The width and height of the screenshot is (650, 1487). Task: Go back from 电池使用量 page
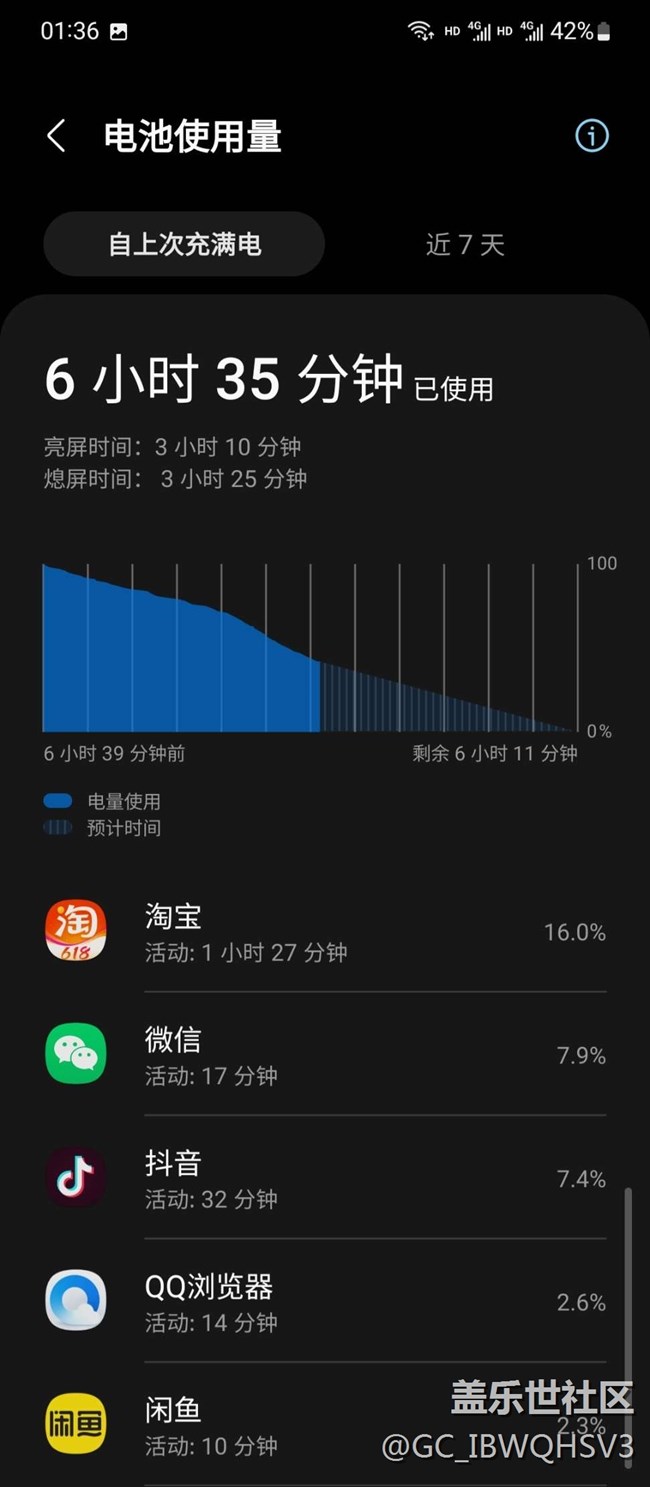[57, 136]
